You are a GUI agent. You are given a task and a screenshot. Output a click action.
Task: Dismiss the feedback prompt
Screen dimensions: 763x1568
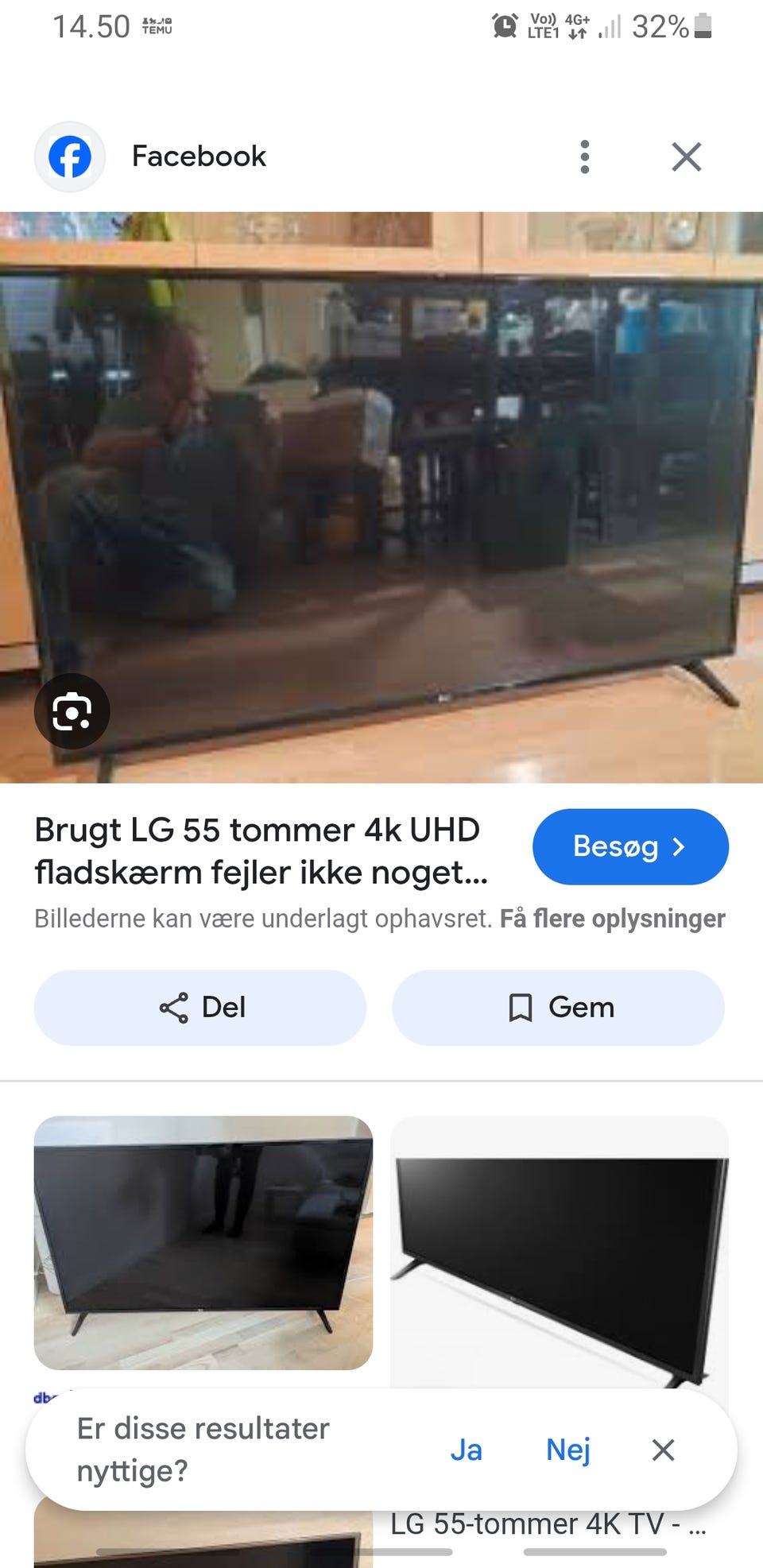point(663,1450)
